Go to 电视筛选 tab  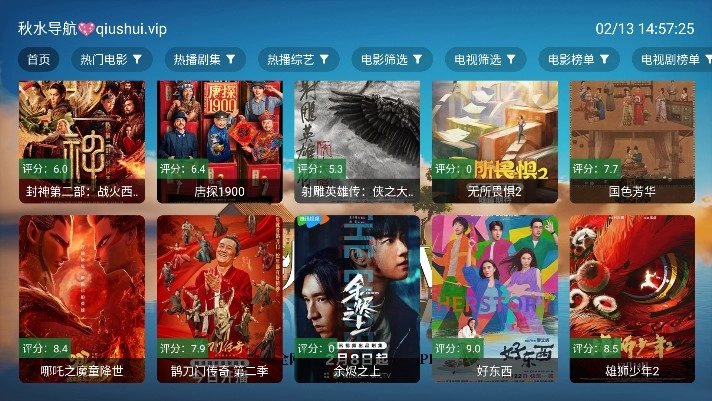point(485,60)
